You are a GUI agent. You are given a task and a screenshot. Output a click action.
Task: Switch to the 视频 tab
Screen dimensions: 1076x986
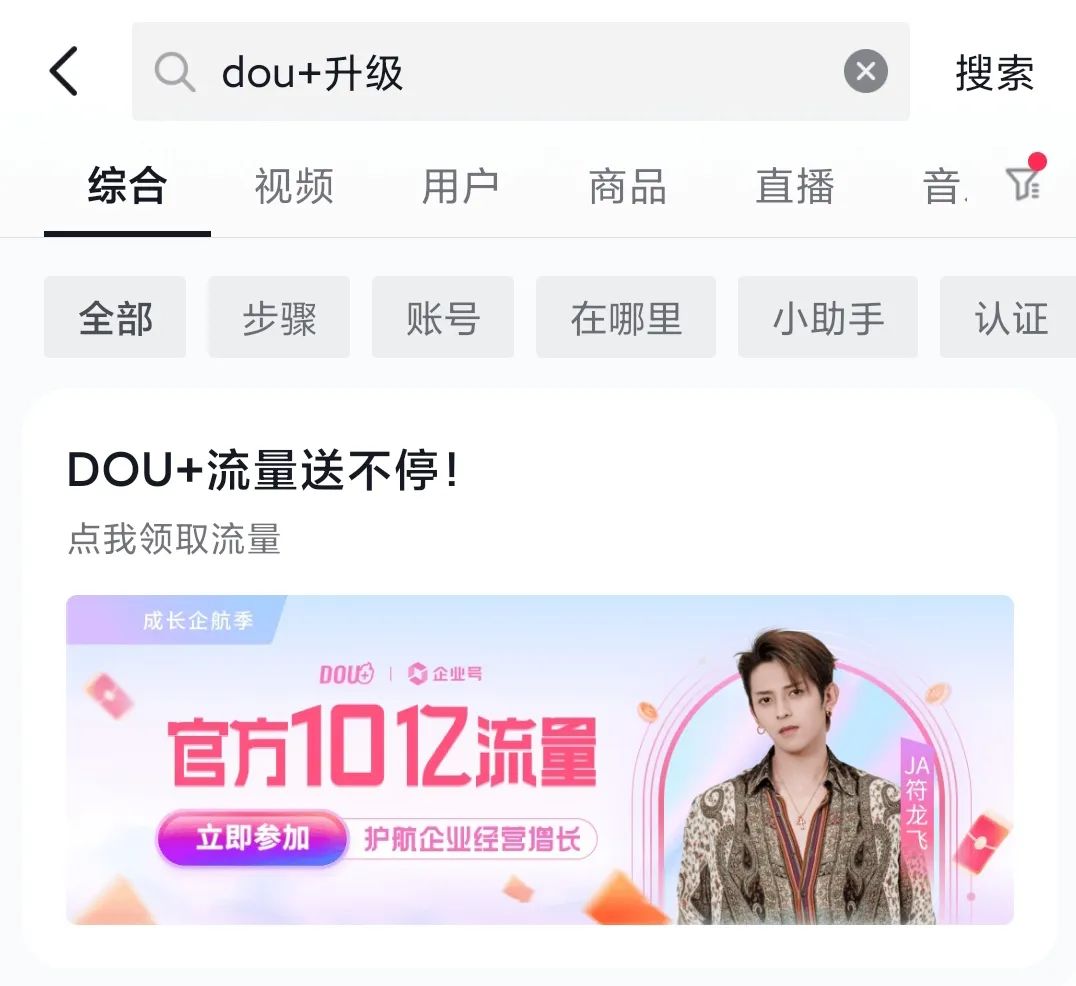pos(293,187)
